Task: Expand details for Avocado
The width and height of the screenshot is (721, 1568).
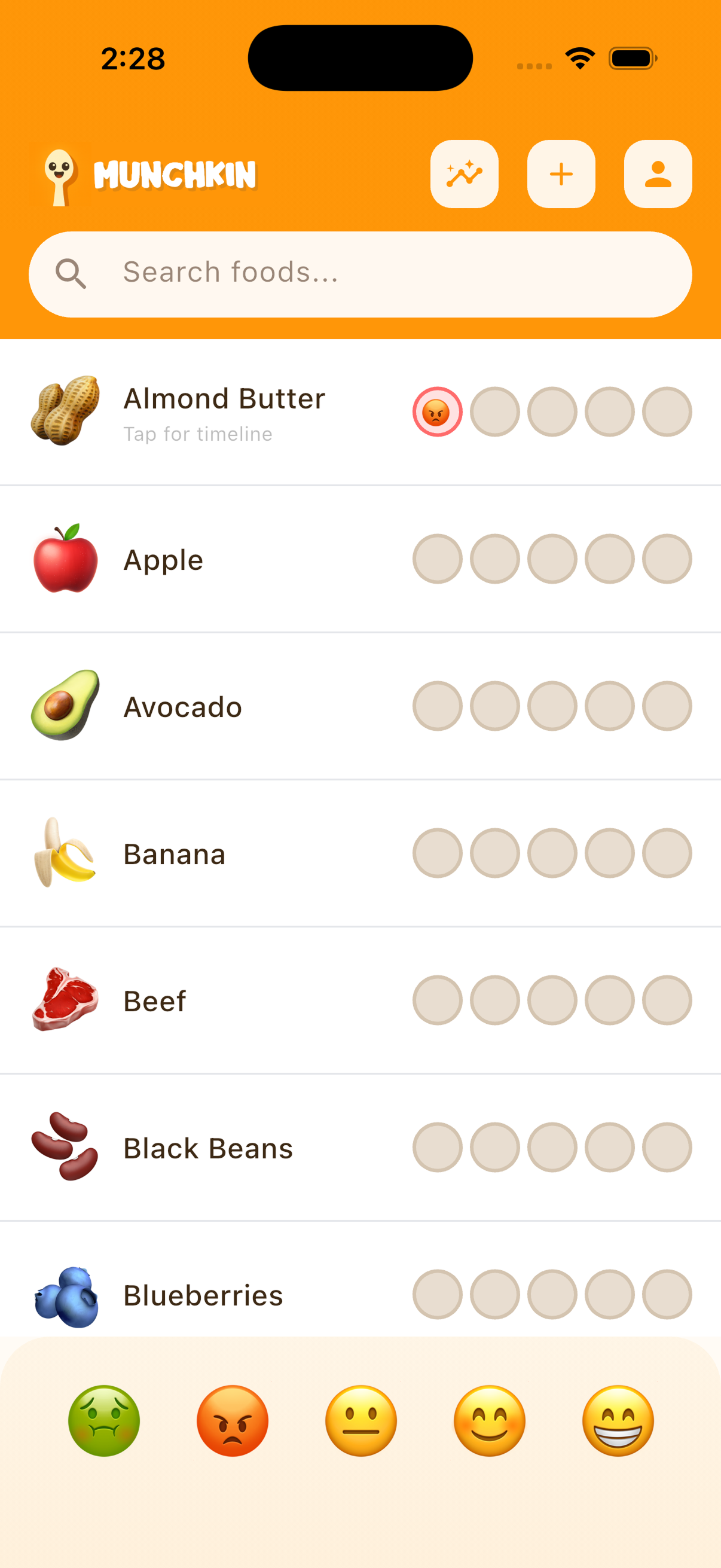Action: 182,706
